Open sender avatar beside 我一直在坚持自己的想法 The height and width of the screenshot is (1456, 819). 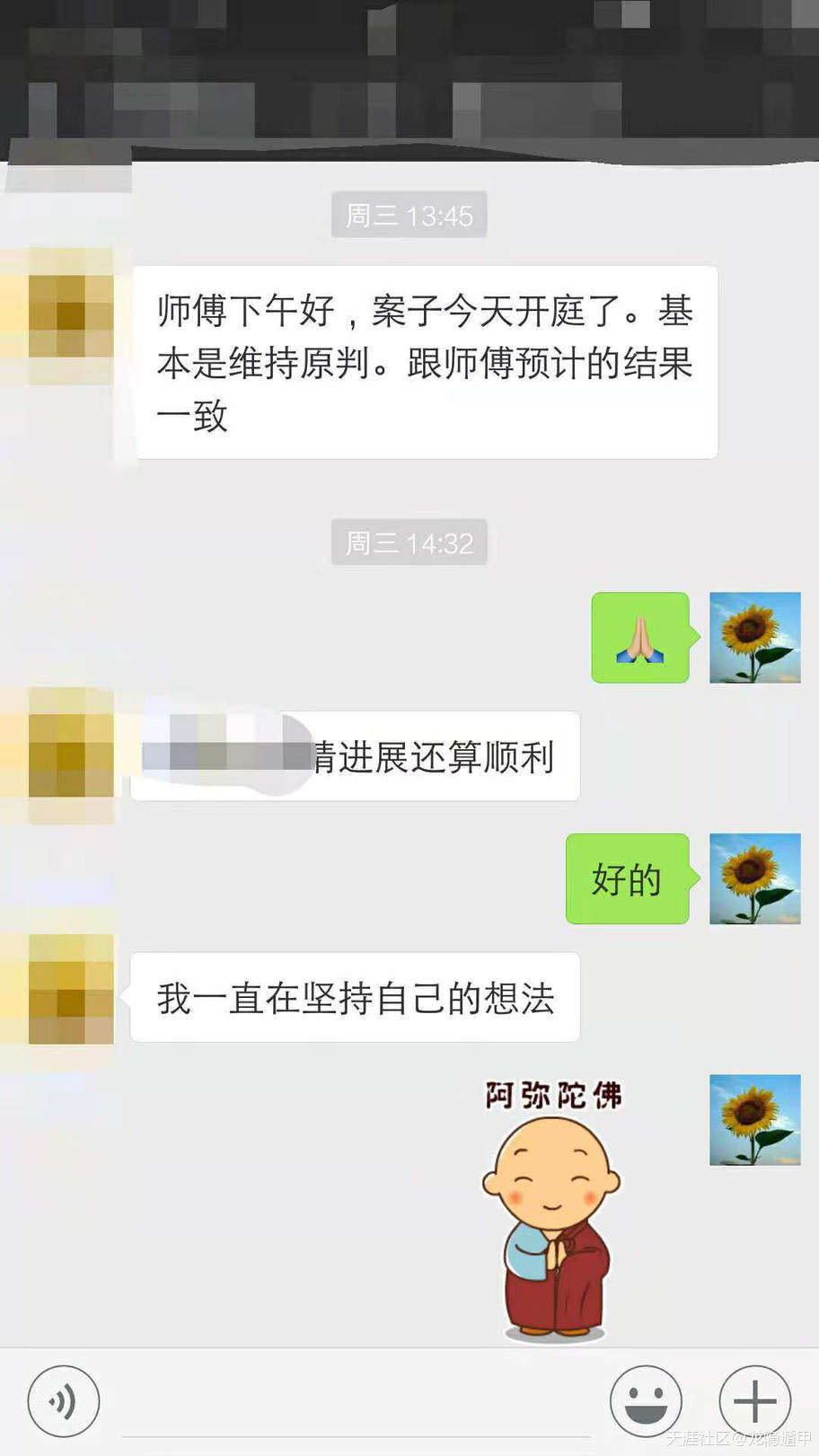pos(71,988)
